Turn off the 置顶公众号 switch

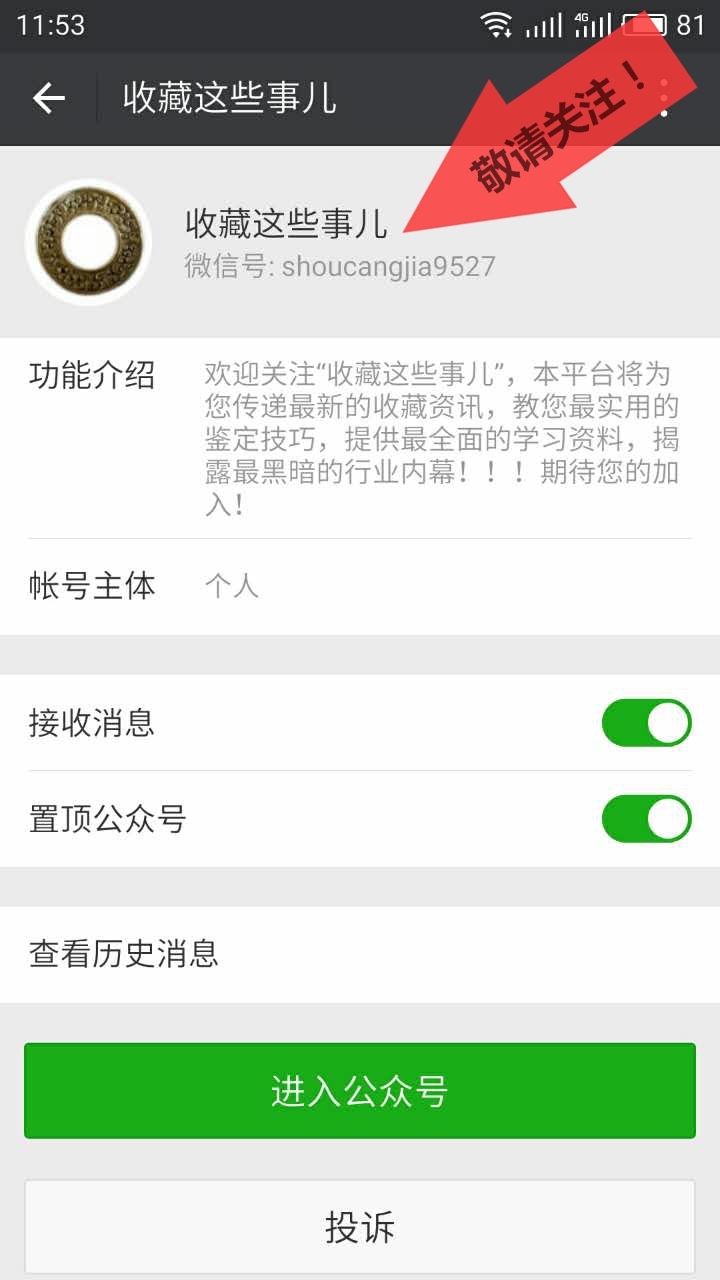pos(645,818)
